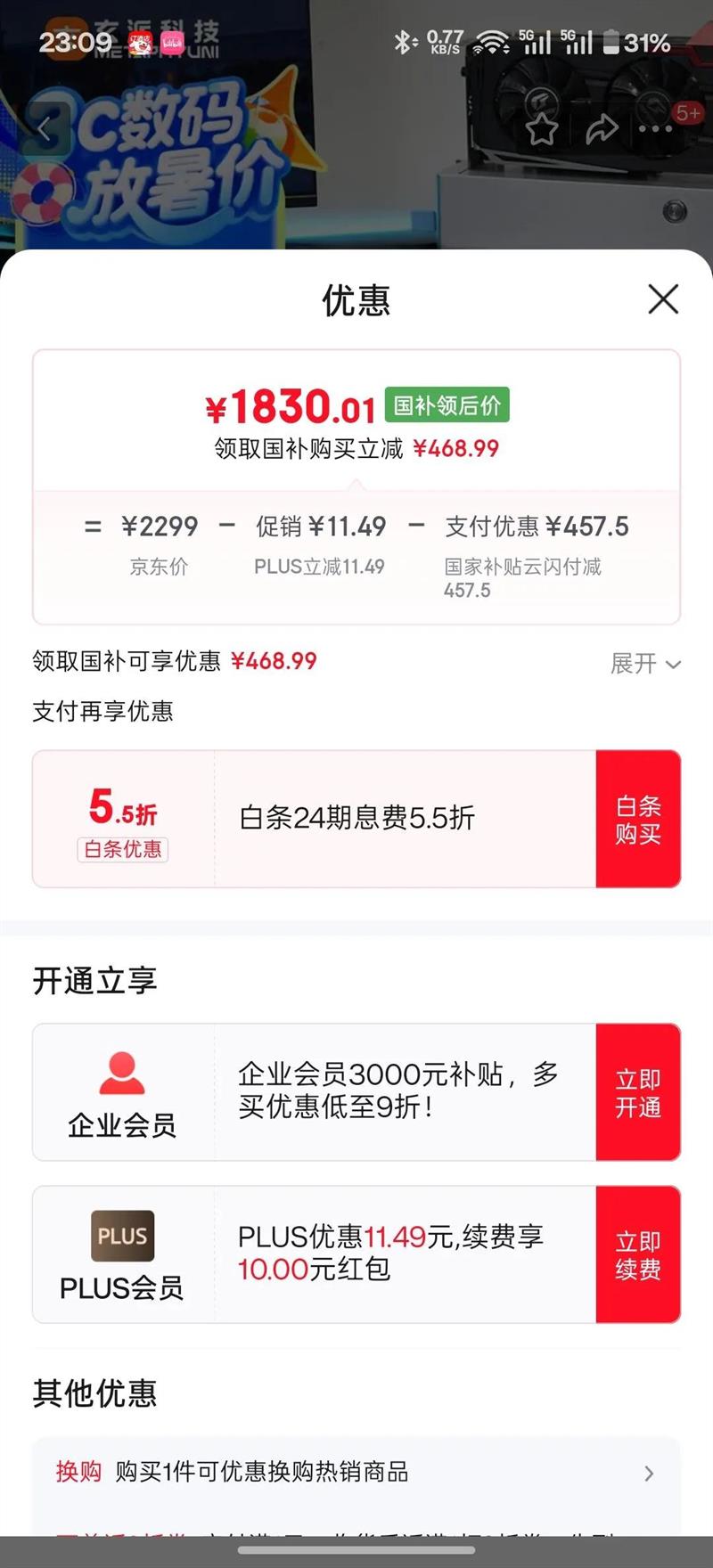The width and height of the screenshot is (713, 1568).
Task: Close the 优惠 discount panel
Action: (663, 299)
